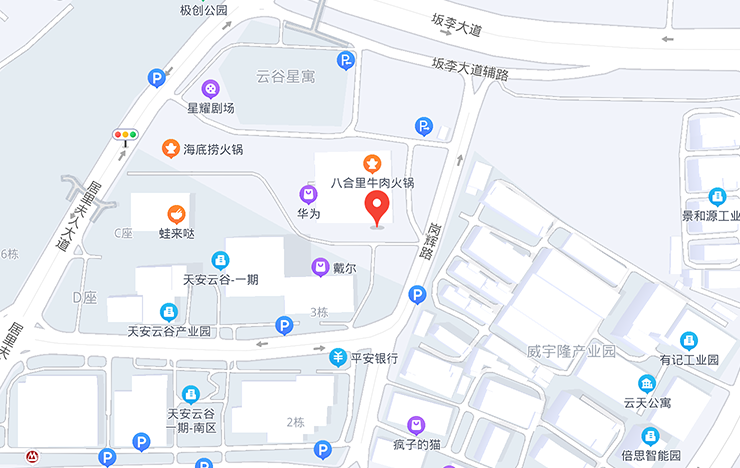The width and height of the screenshot is (740, 468).
Task: Open the 天安云谷-一期 building marker
Action: [220, 261]
